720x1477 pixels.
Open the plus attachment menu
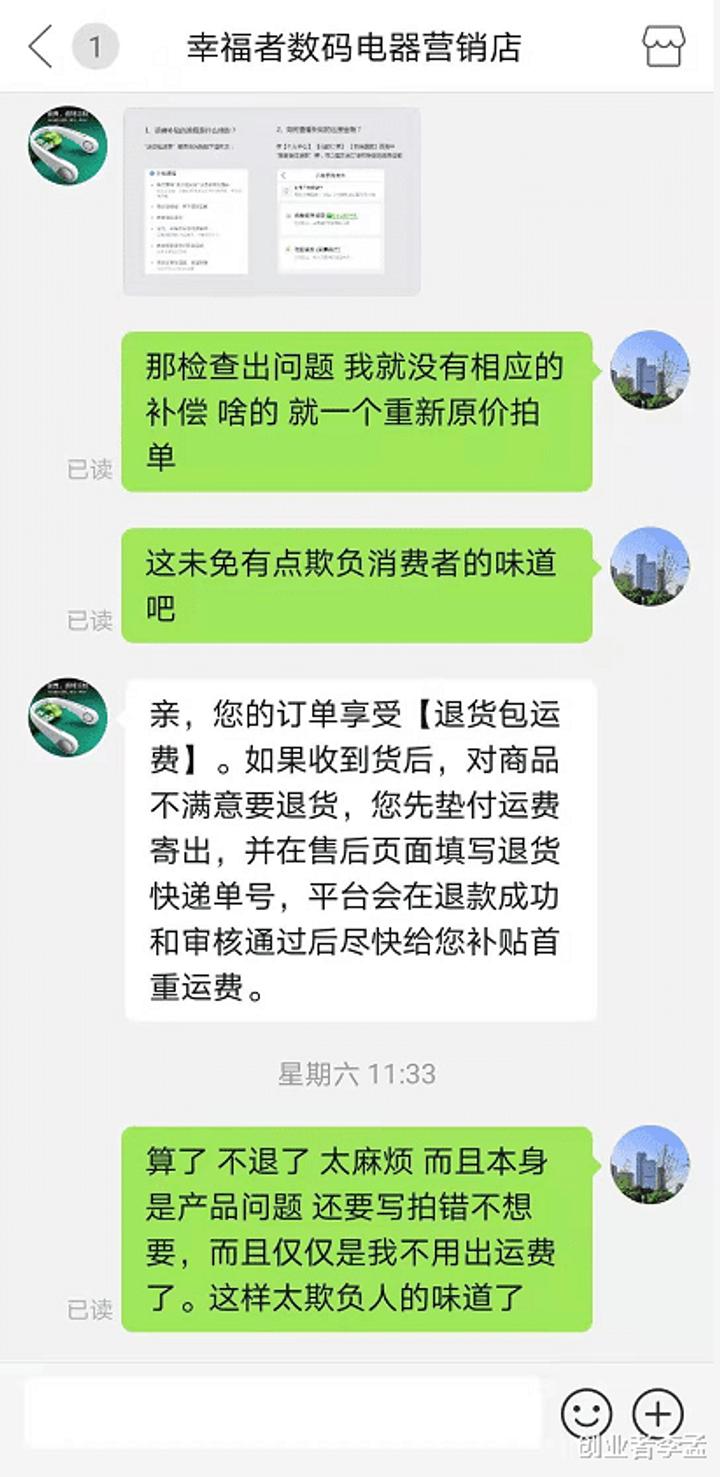[x=658, y=1413]
